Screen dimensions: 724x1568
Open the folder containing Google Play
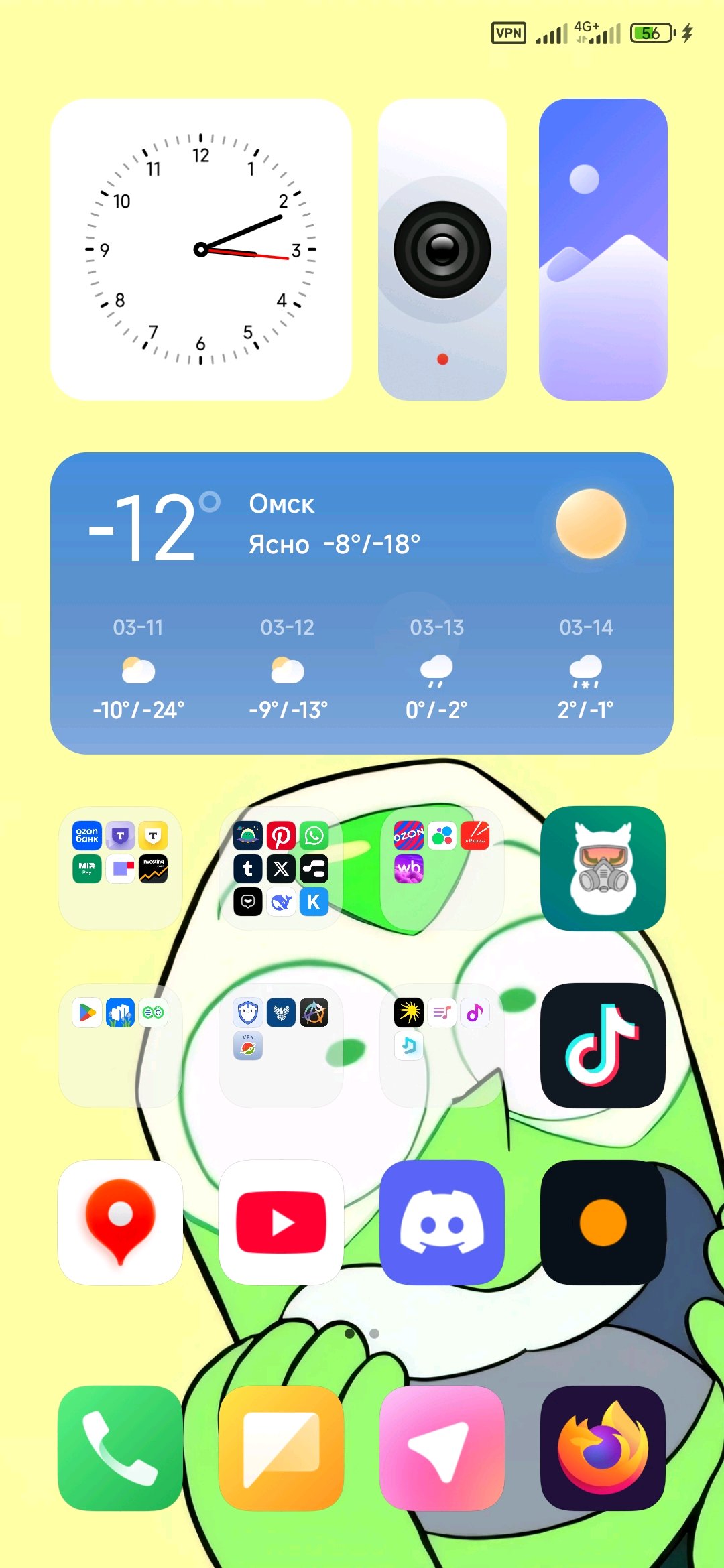(121, 1045)
